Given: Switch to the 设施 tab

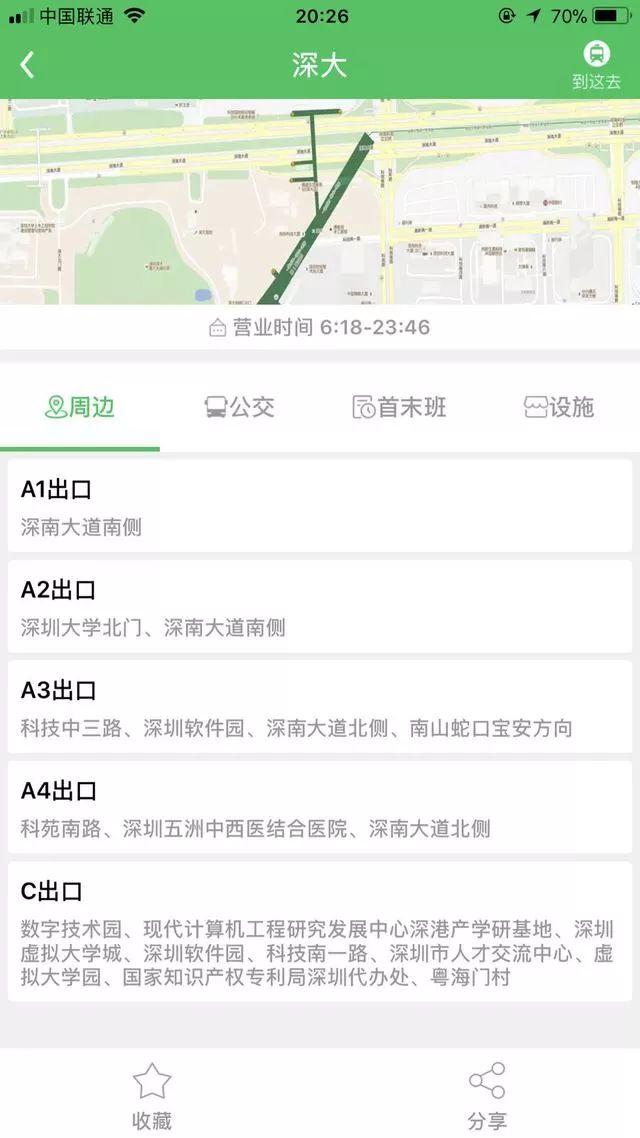Looking at the screenshot, I should 559,407.
